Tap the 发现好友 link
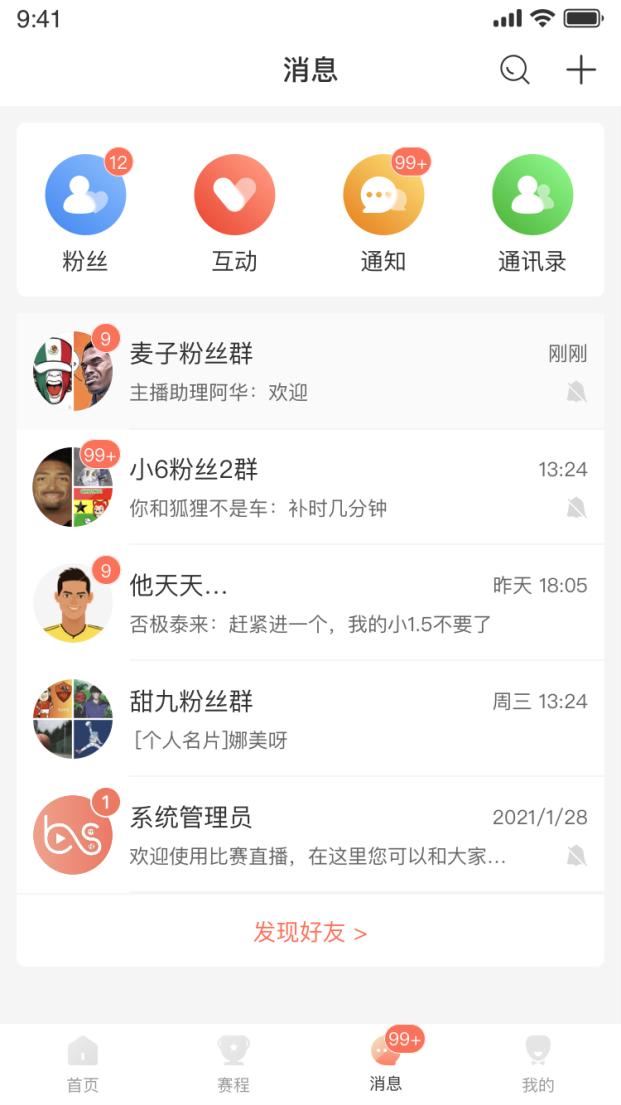This screenshot has width=621, height=1105. tap(310, 932)
